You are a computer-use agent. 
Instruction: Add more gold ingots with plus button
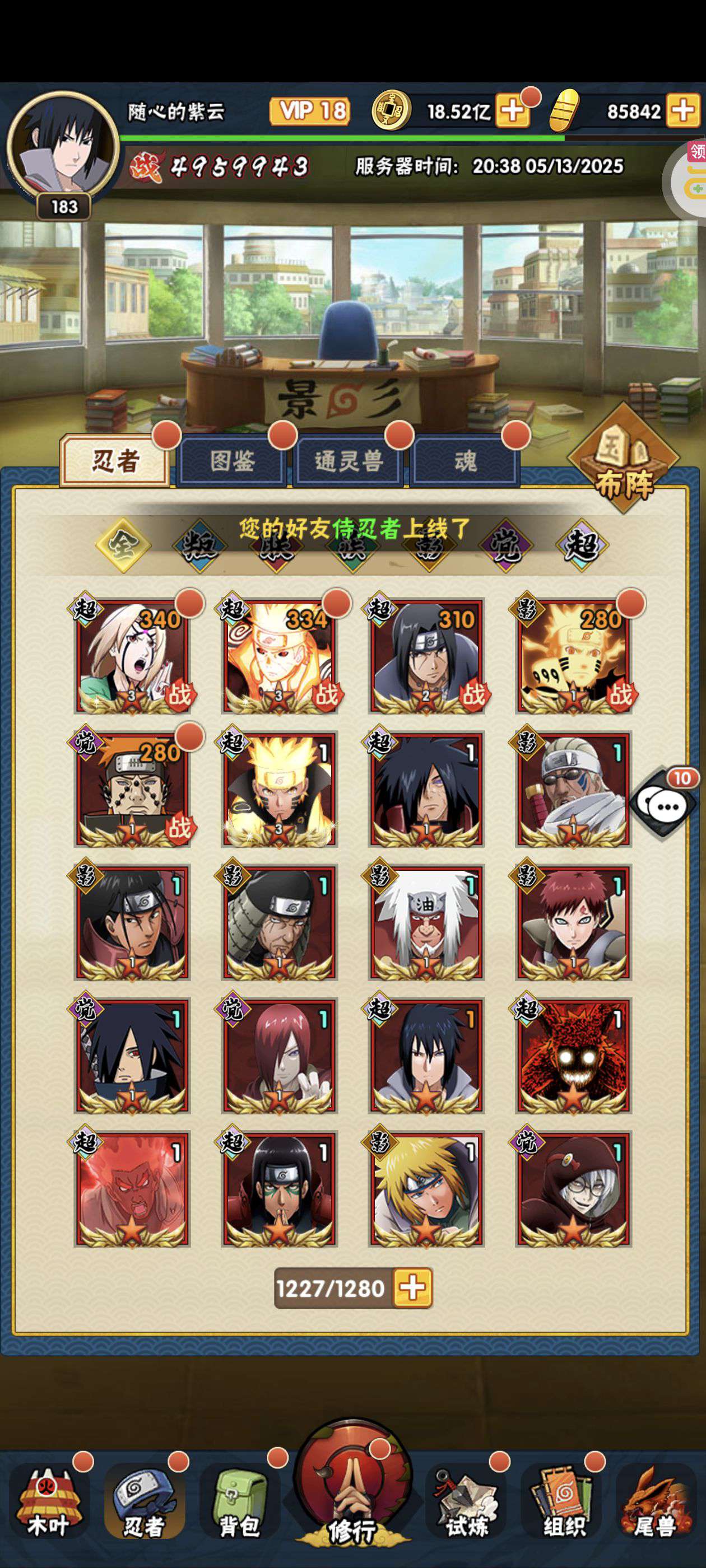(683, 110)
